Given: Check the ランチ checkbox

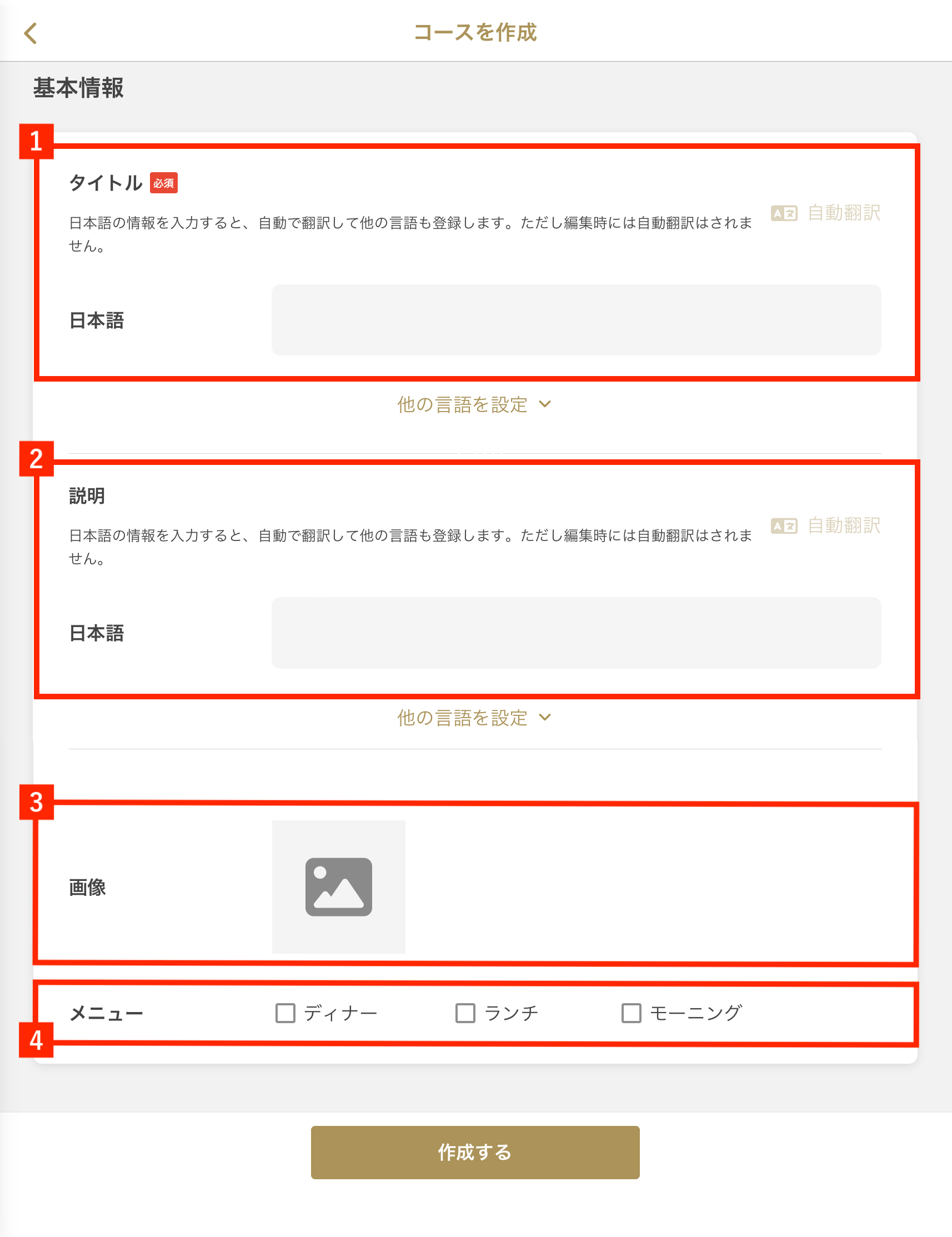Looking at the screenshot, I should (465, 1013).
